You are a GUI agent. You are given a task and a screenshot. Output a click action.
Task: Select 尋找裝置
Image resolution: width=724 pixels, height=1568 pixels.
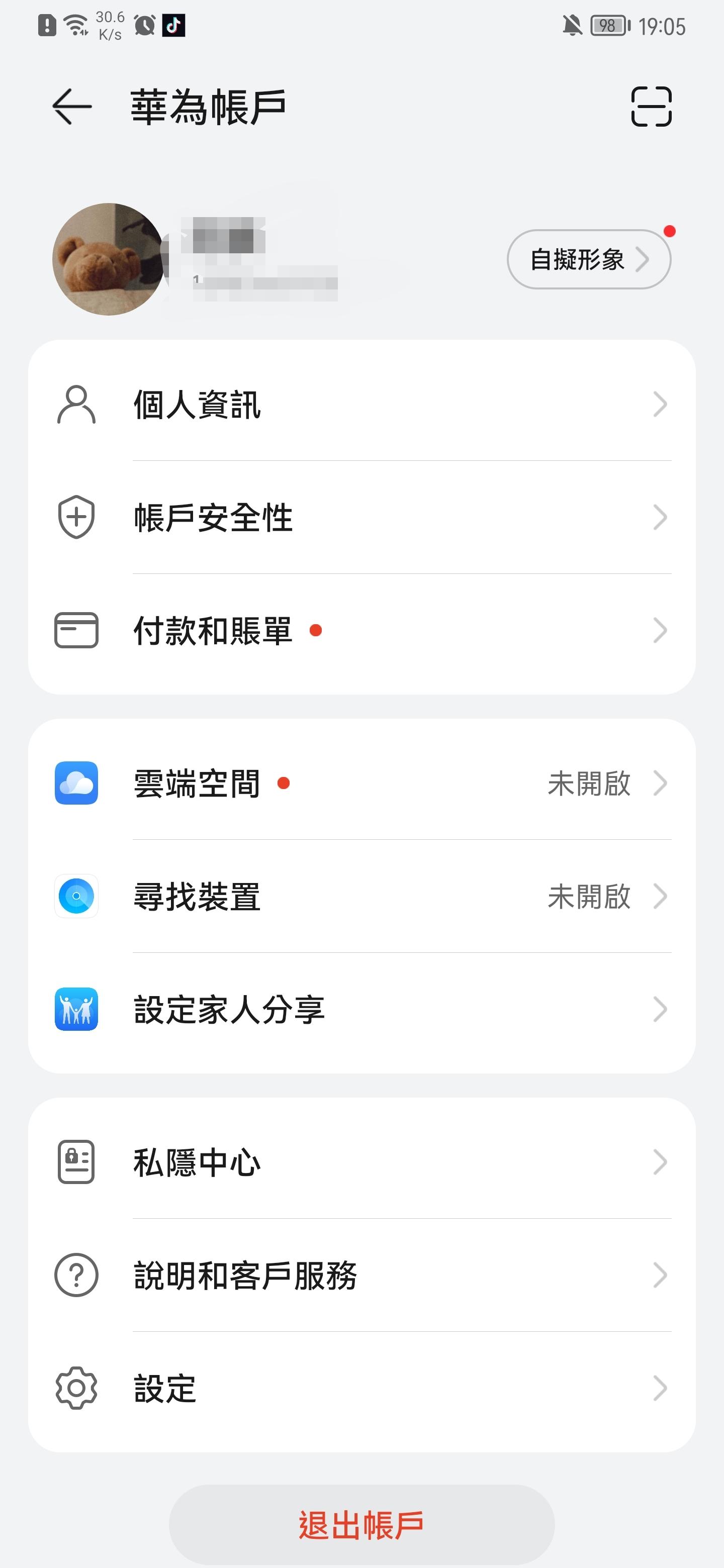coord(361,897)
